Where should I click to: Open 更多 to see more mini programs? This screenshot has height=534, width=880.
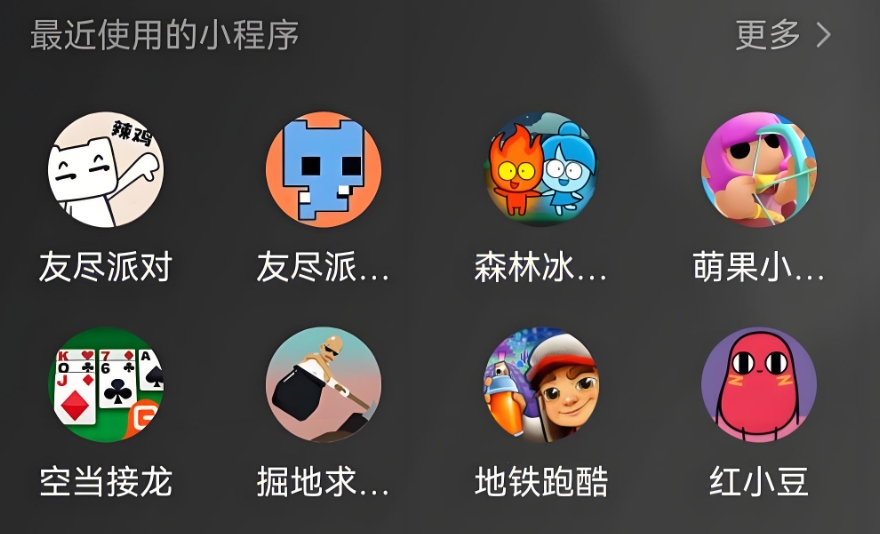pos(782,36)
